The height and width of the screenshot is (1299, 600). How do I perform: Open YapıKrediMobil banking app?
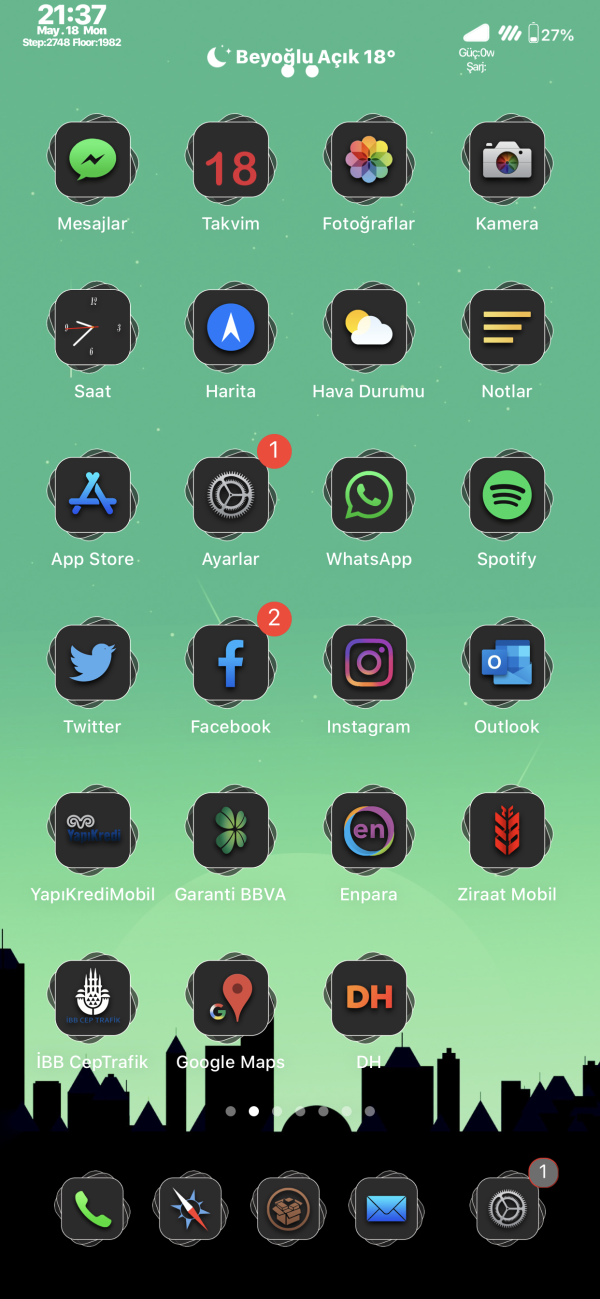(x=92, y=831)
